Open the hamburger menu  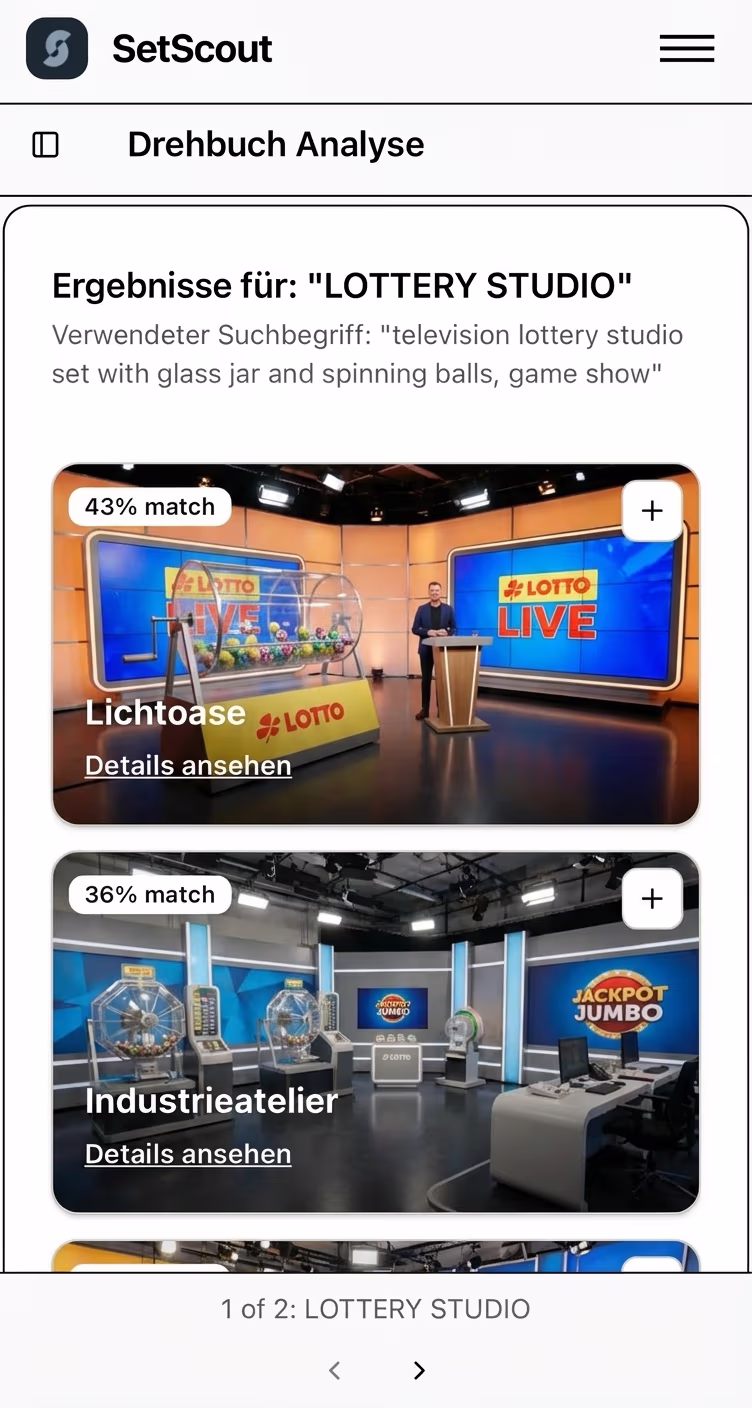pyautogui.click(x=686, y=48)
